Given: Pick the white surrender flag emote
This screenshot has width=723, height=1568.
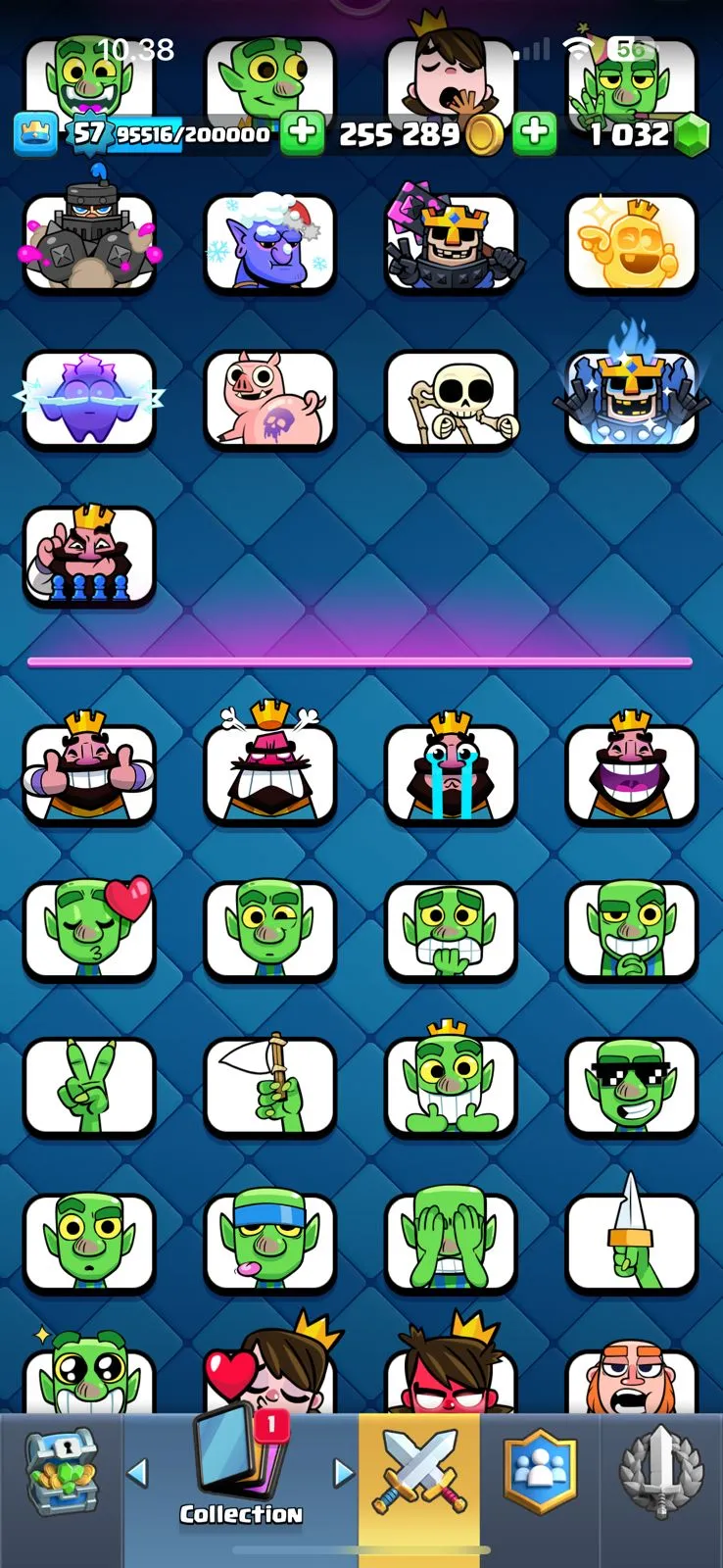Looking at the screenshot, I should (269, 1086).
